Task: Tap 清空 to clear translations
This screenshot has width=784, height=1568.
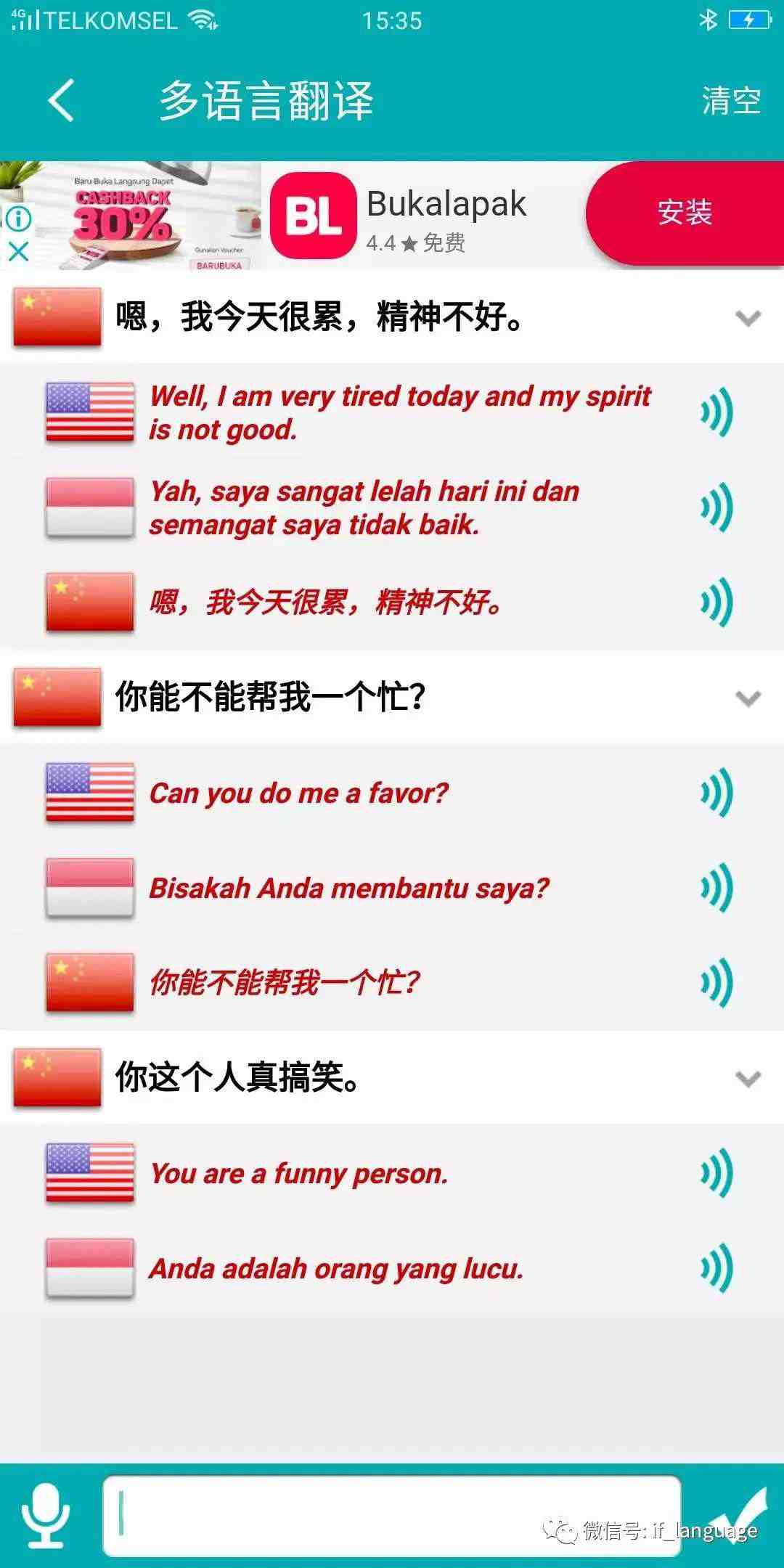Action: click(x=730, y=101)
